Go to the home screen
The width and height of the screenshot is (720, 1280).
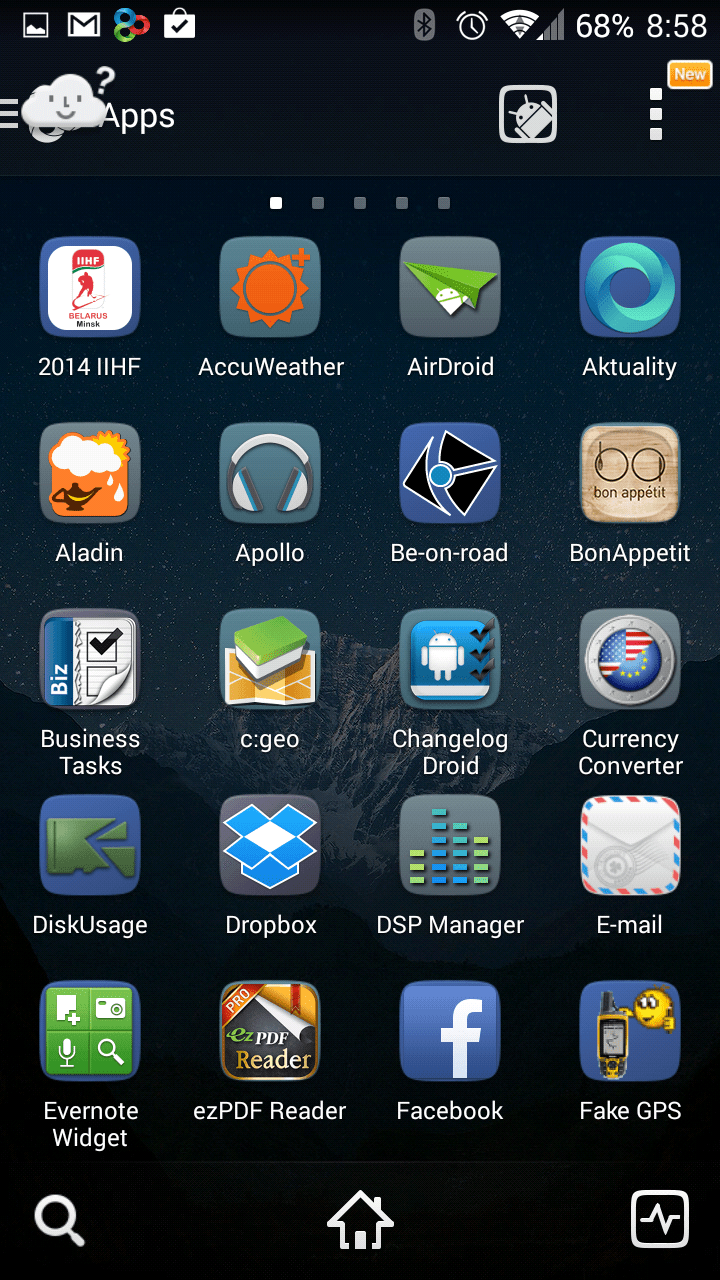tap(360, 1220)
